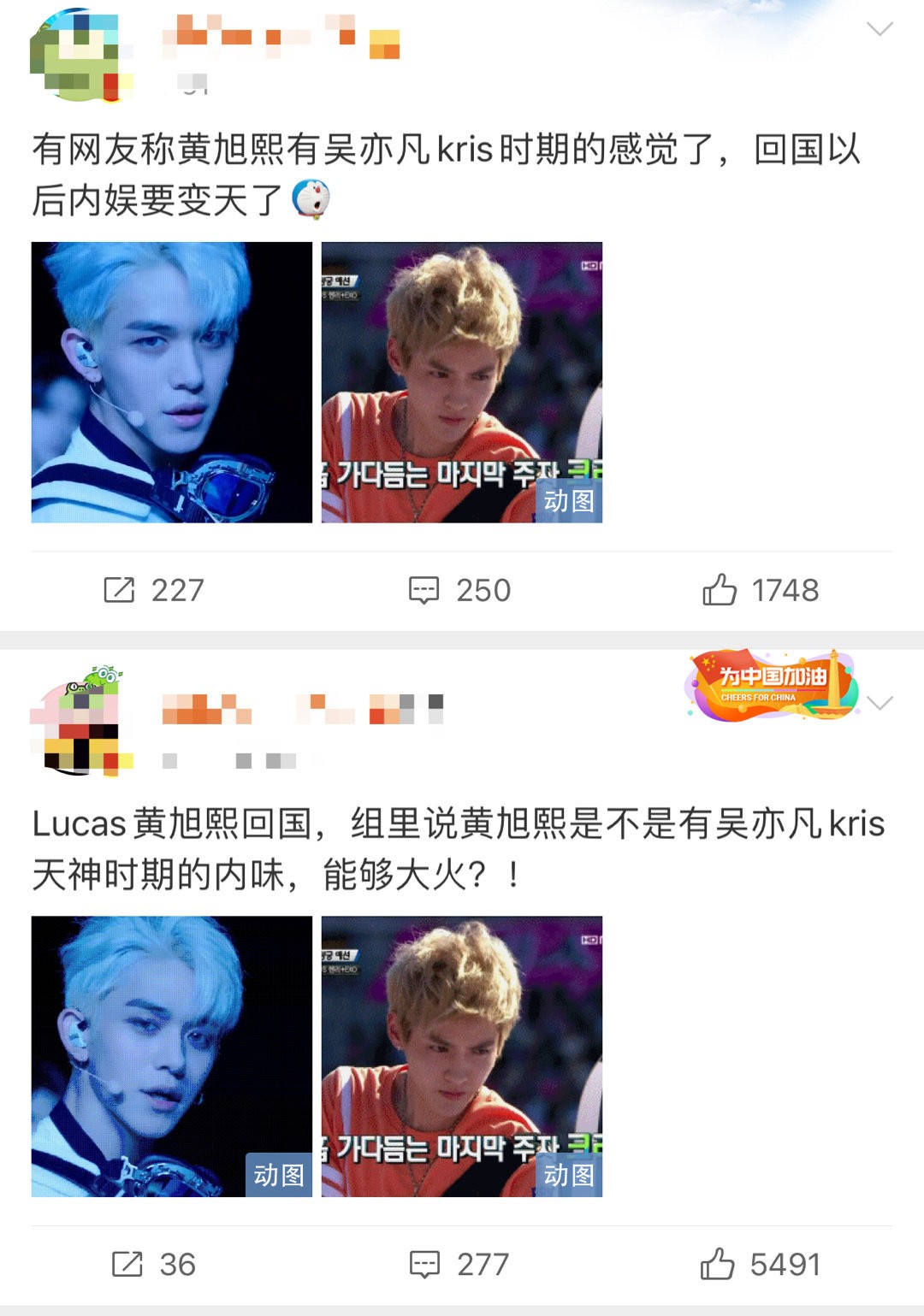Expand the dropdown arrow beside the 为中国加油 badge

880,704
